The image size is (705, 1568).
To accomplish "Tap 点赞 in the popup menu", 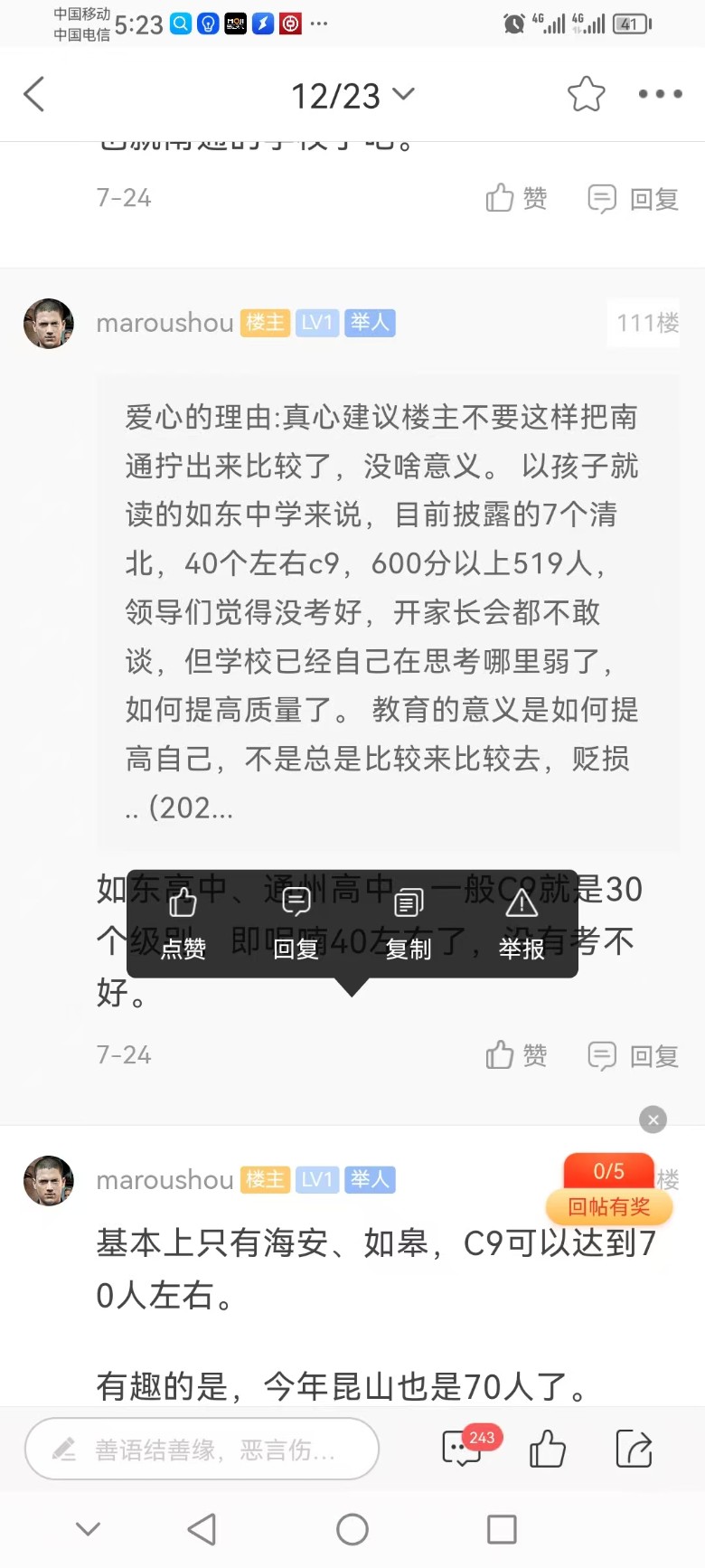I will pyautogui.click(x=183, y=923).
